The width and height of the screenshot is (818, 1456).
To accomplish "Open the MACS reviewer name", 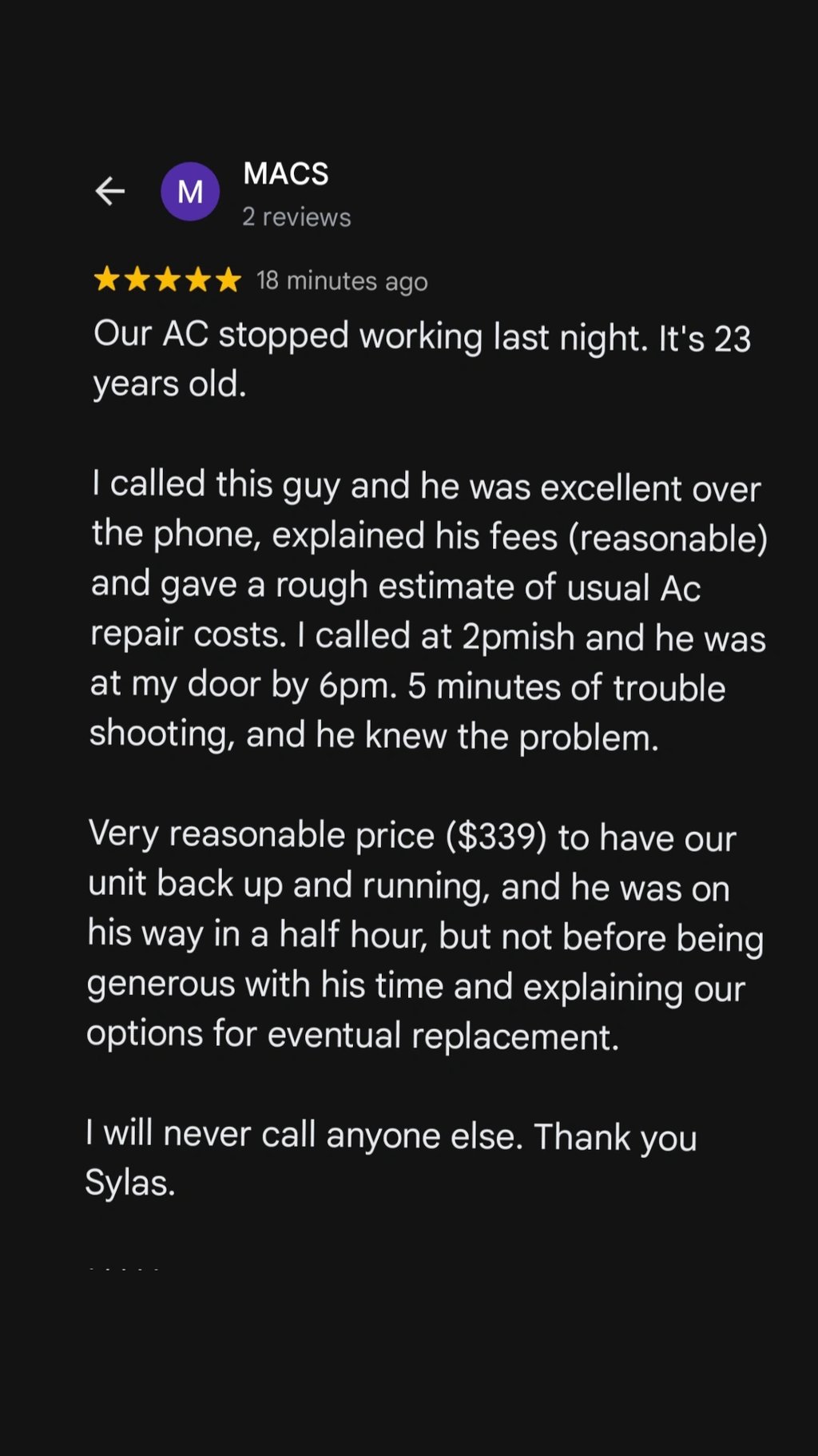I will pos(286,173).
